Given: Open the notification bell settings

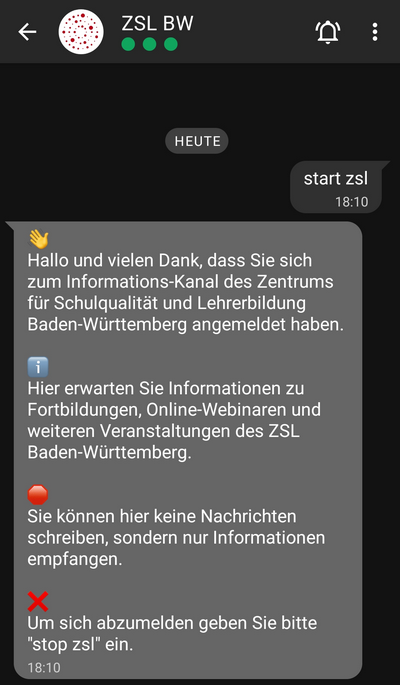Looking at the screenshot, I should 328,32.
